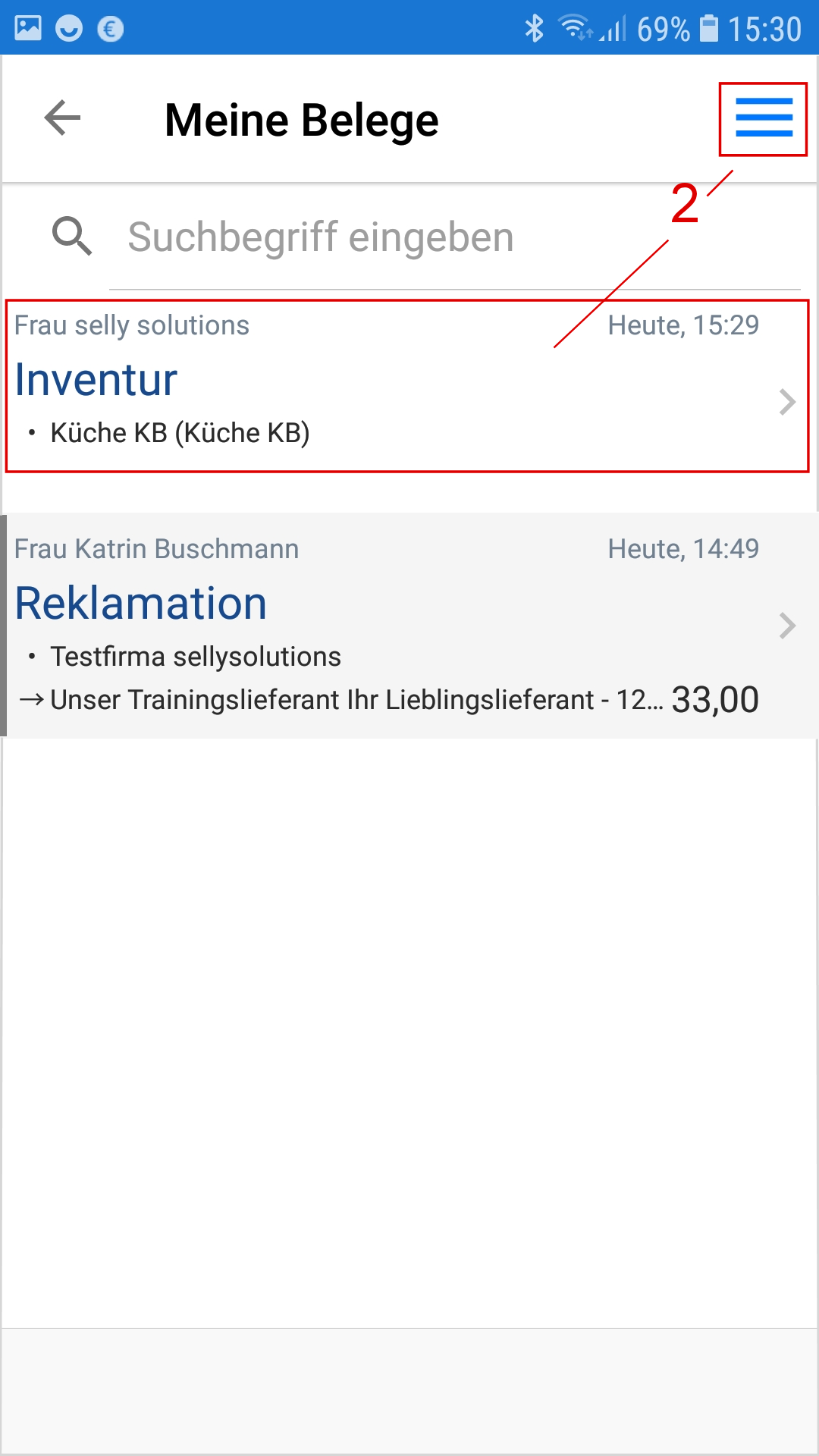The height and width of the screenshot is (1456, 819).
Task: Go back using the arrow icon
Action: (x=62, y=118)
